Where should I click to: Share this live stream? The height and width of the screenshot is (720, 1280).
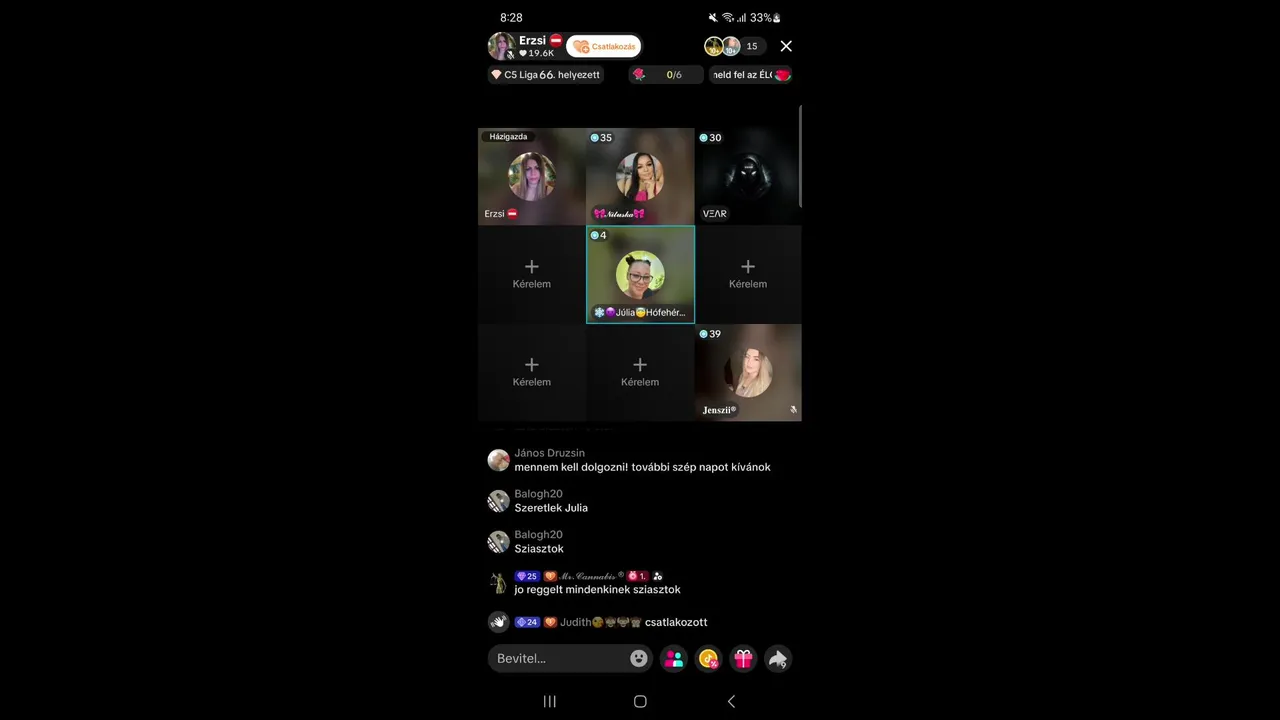(x=777, y=658)
